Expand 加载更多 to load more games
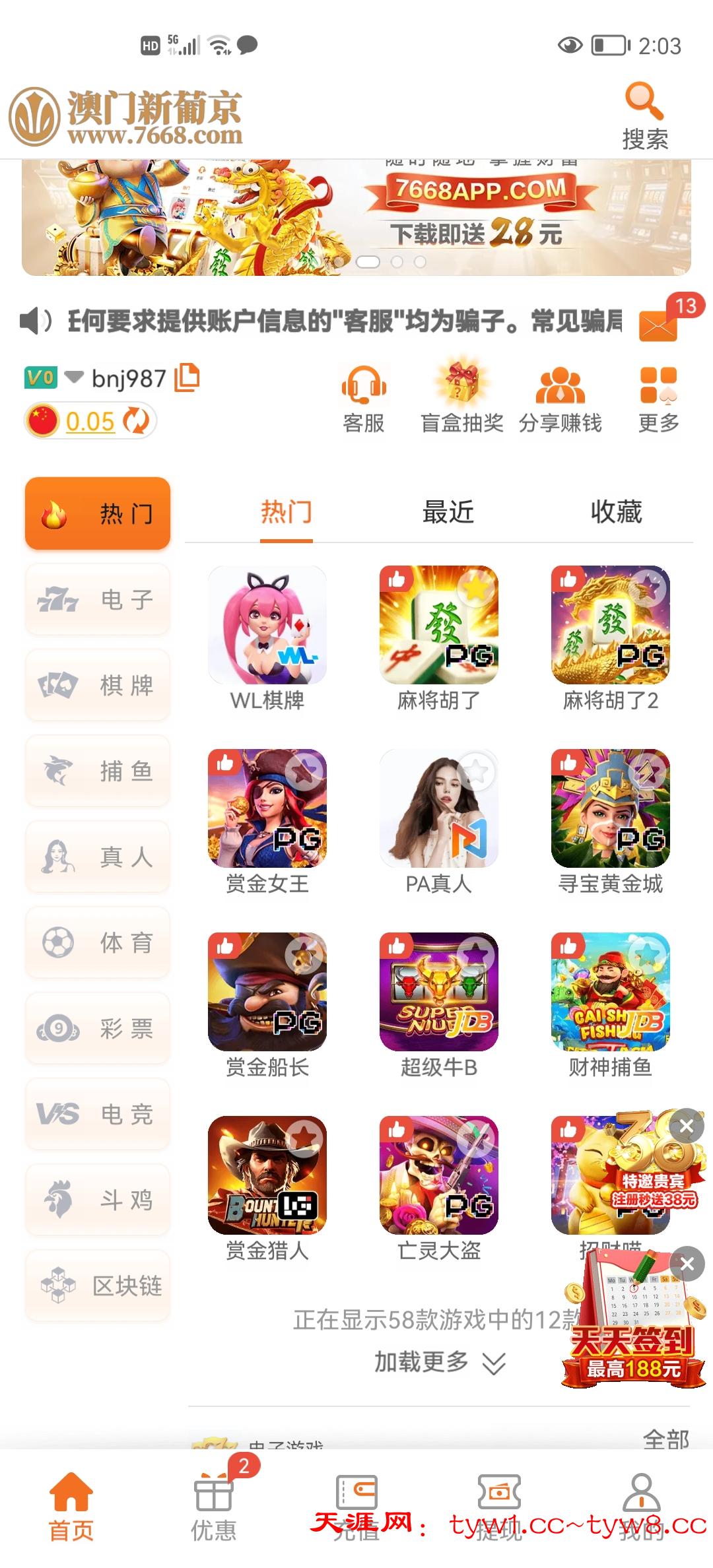 pyautogui.click(x=440, y=1361)
